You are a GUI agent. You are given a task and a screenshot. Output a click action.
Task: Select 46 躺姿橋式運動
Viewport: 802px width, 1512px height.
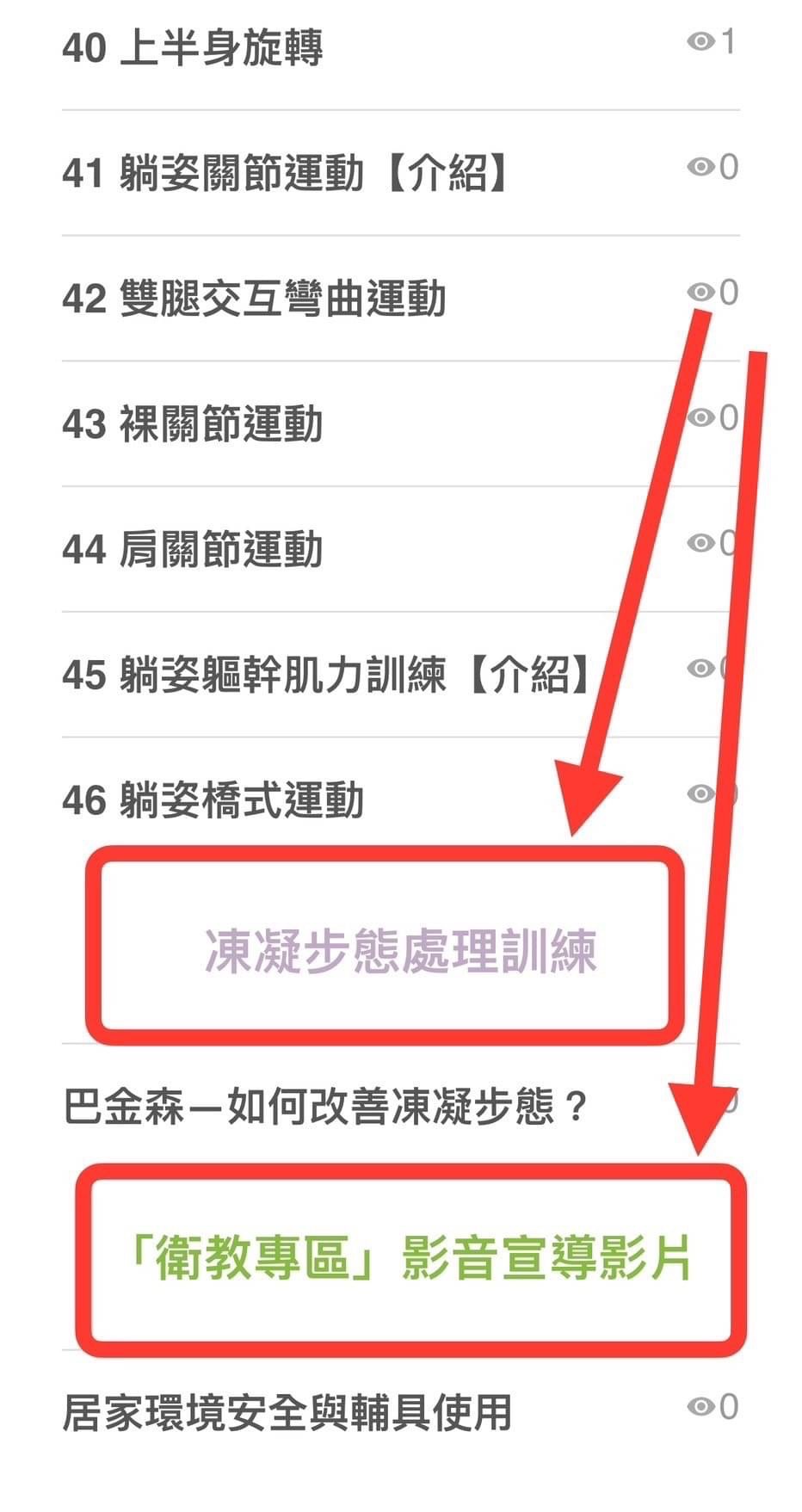pos(213,800)
